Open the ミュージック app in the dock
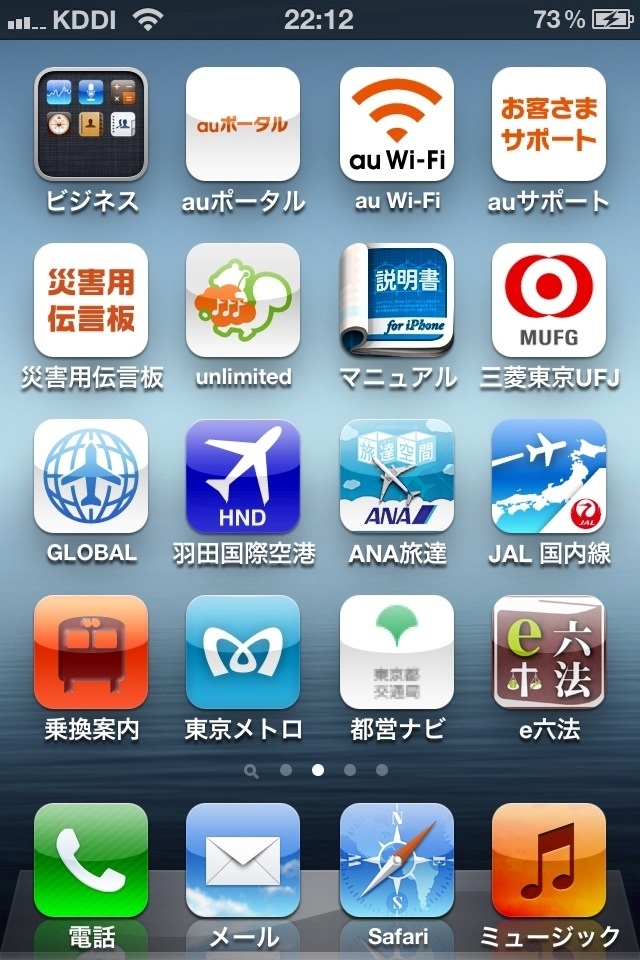Image resolution: width=640 pixels, height=960 pixels. click(549, 860)
